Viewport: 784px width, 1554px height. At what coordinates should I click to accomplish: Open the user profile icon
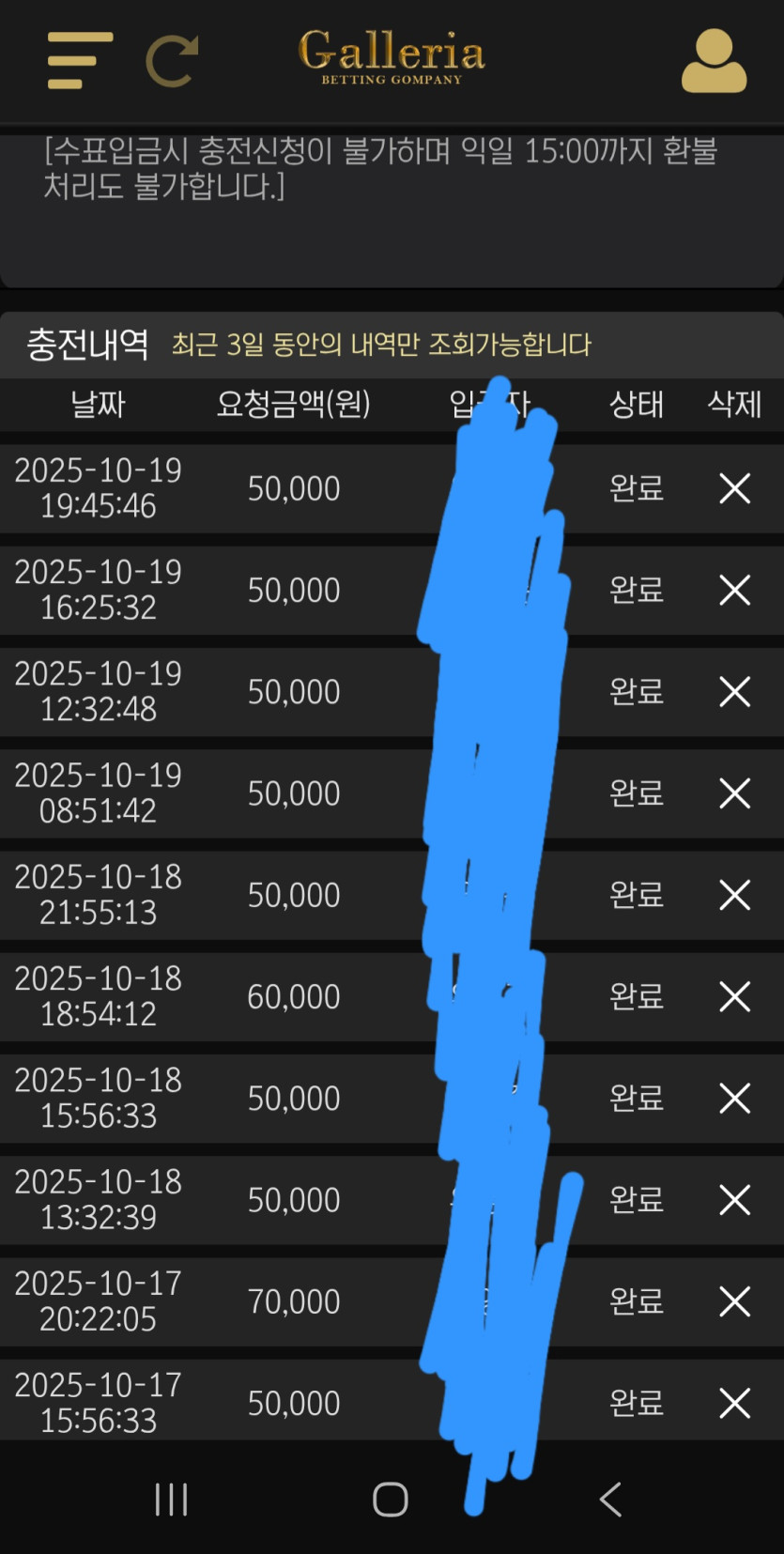click(x=714, y=61)
